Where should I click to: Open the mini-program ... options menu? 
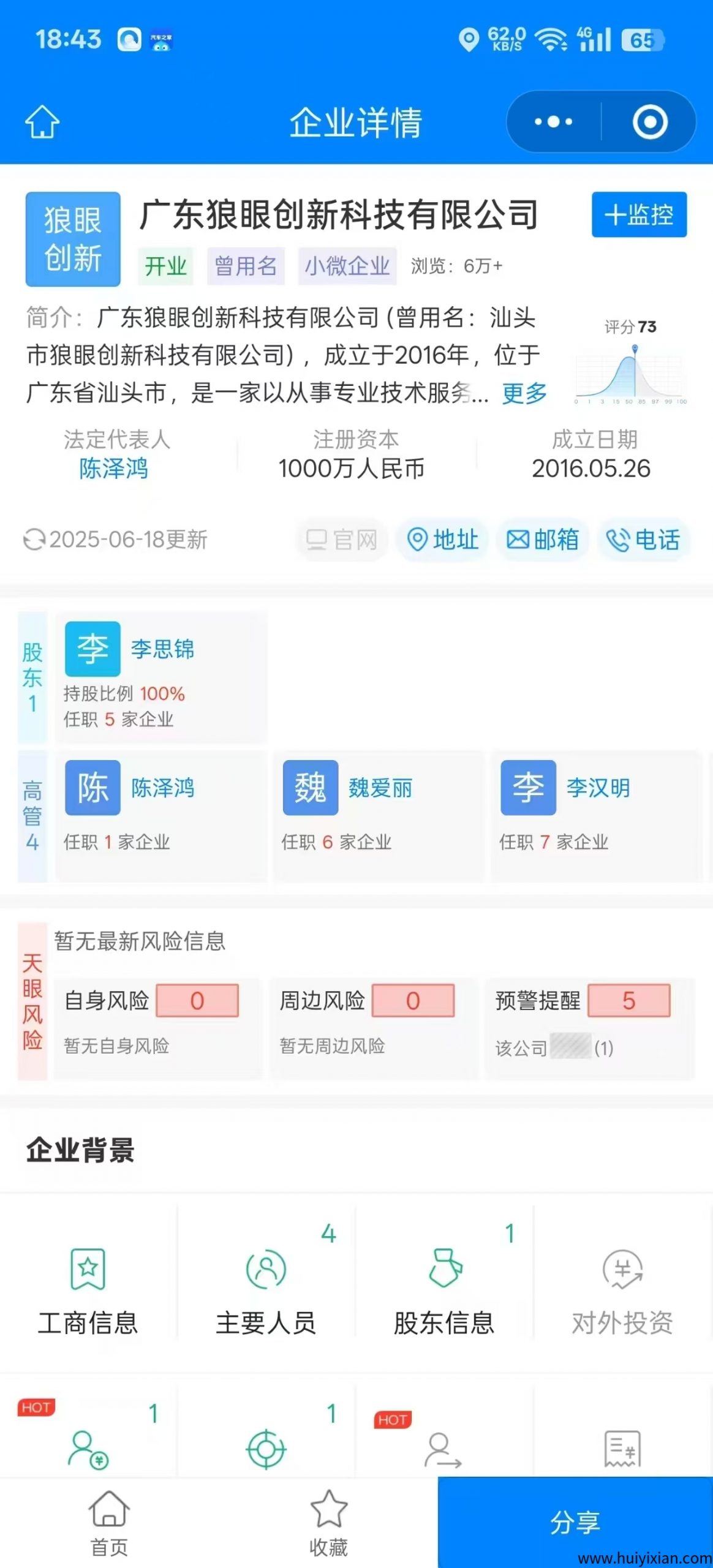[x=553, y=121]
